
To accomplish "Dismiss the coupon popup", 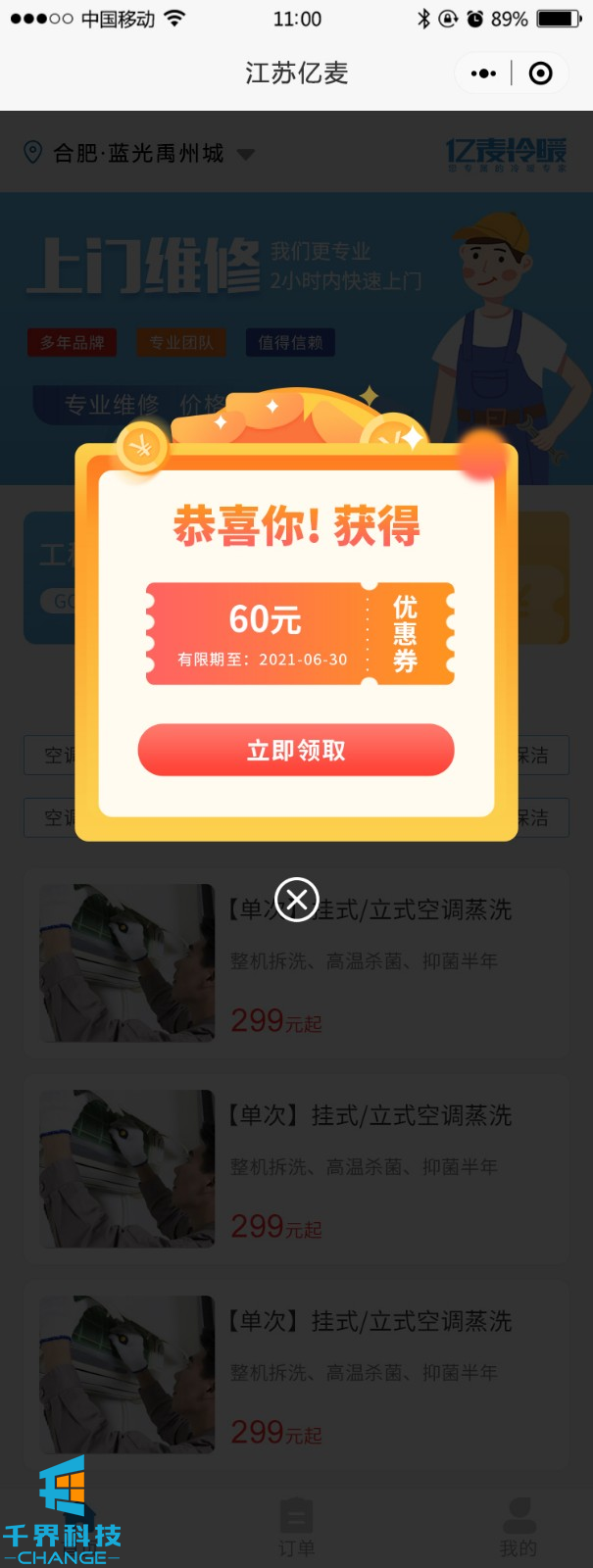I will (296, 899).
